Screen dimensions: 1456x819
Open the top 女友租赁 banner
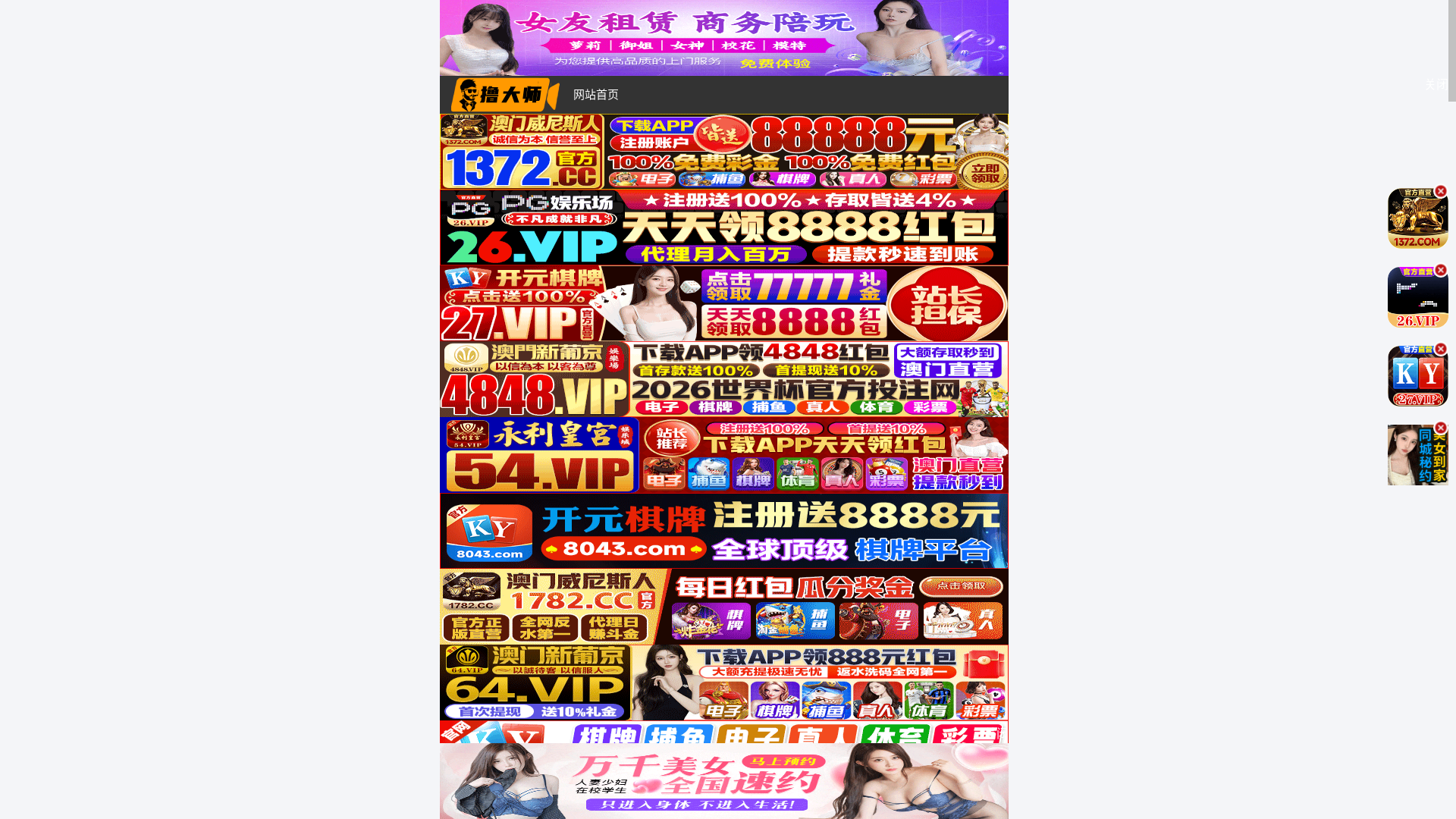pyautogui.click(x=723, y=38)
